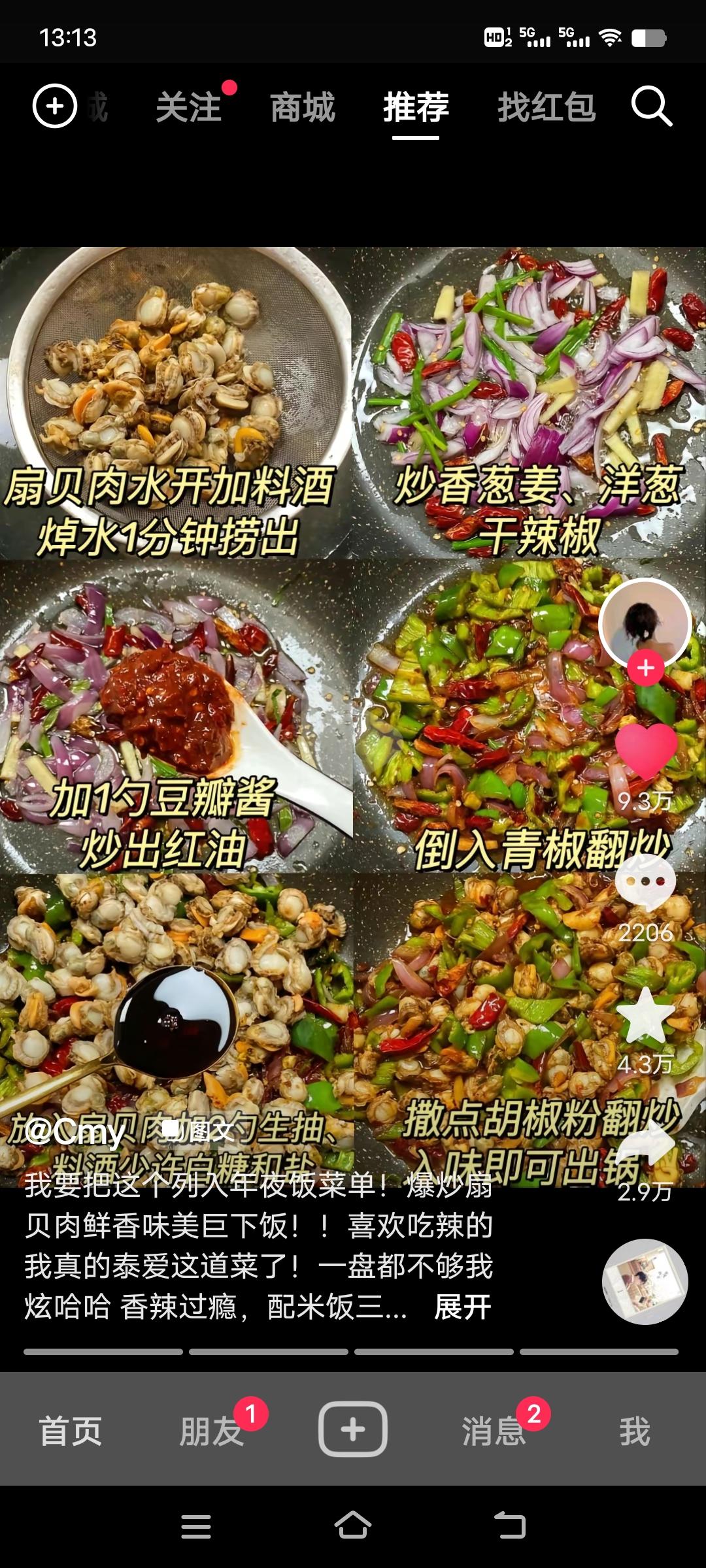Go to the 首页 tab
Screen dimensions: 706x1568
tap(71, 1431)
